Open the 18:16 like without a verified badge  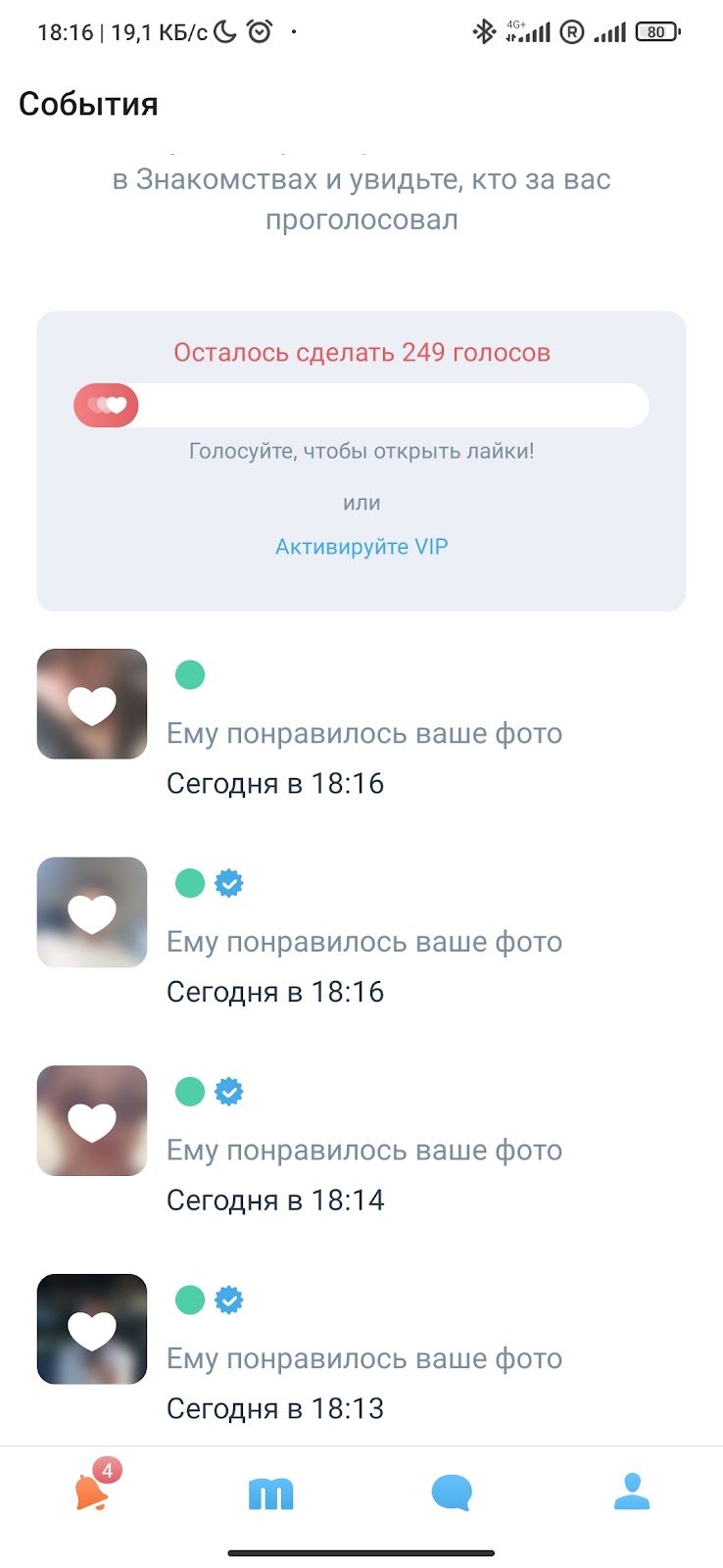(363, 733)
